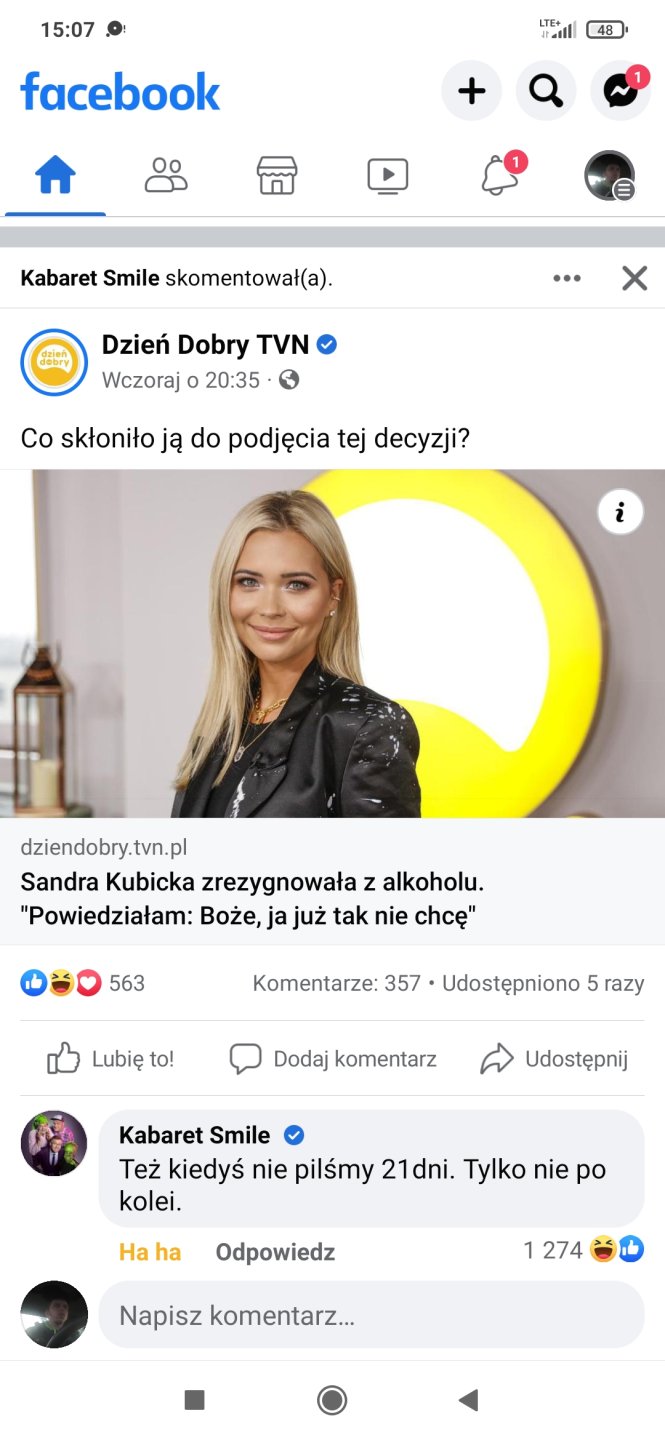Open post options three-dot menu

coord(567,278)
